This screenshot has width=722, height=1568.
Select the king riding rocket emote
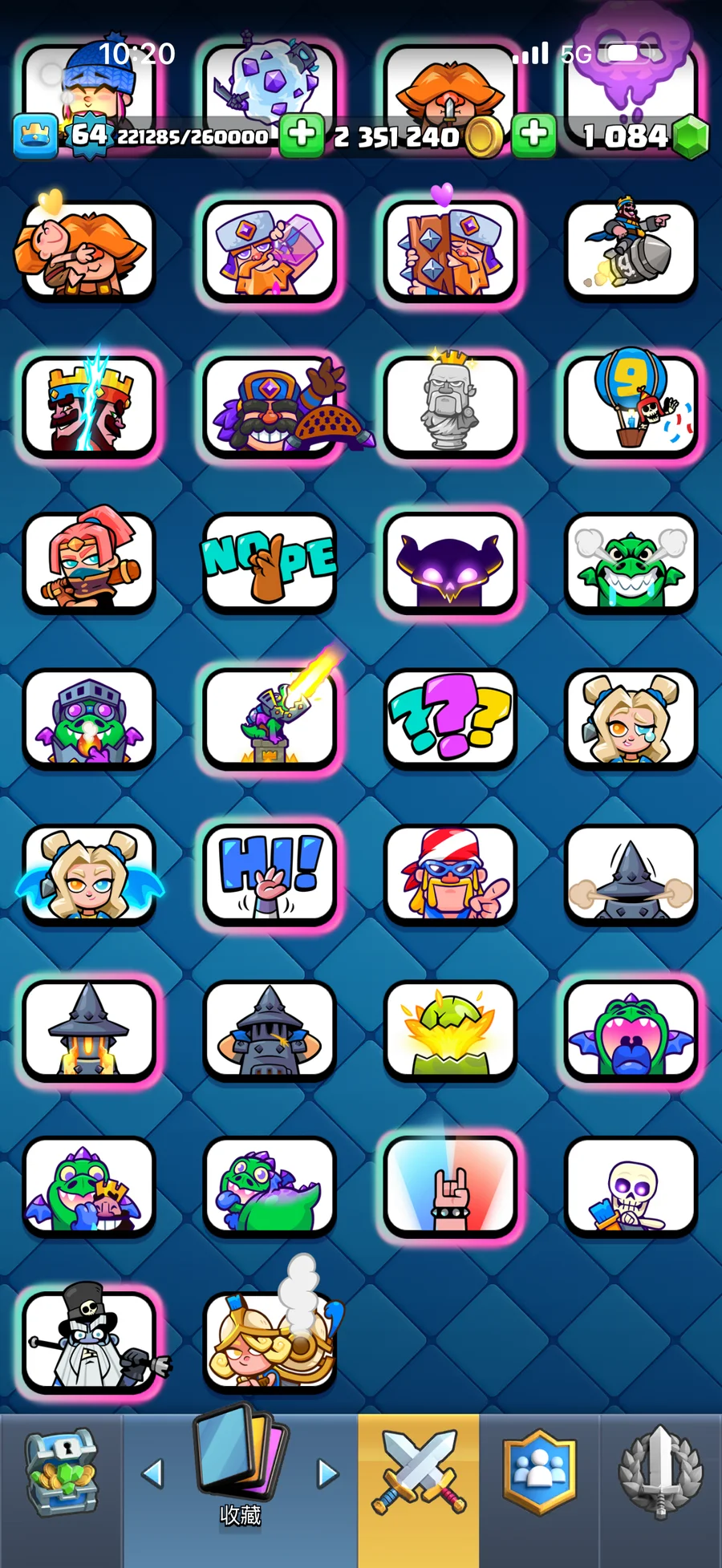point(631,250)
